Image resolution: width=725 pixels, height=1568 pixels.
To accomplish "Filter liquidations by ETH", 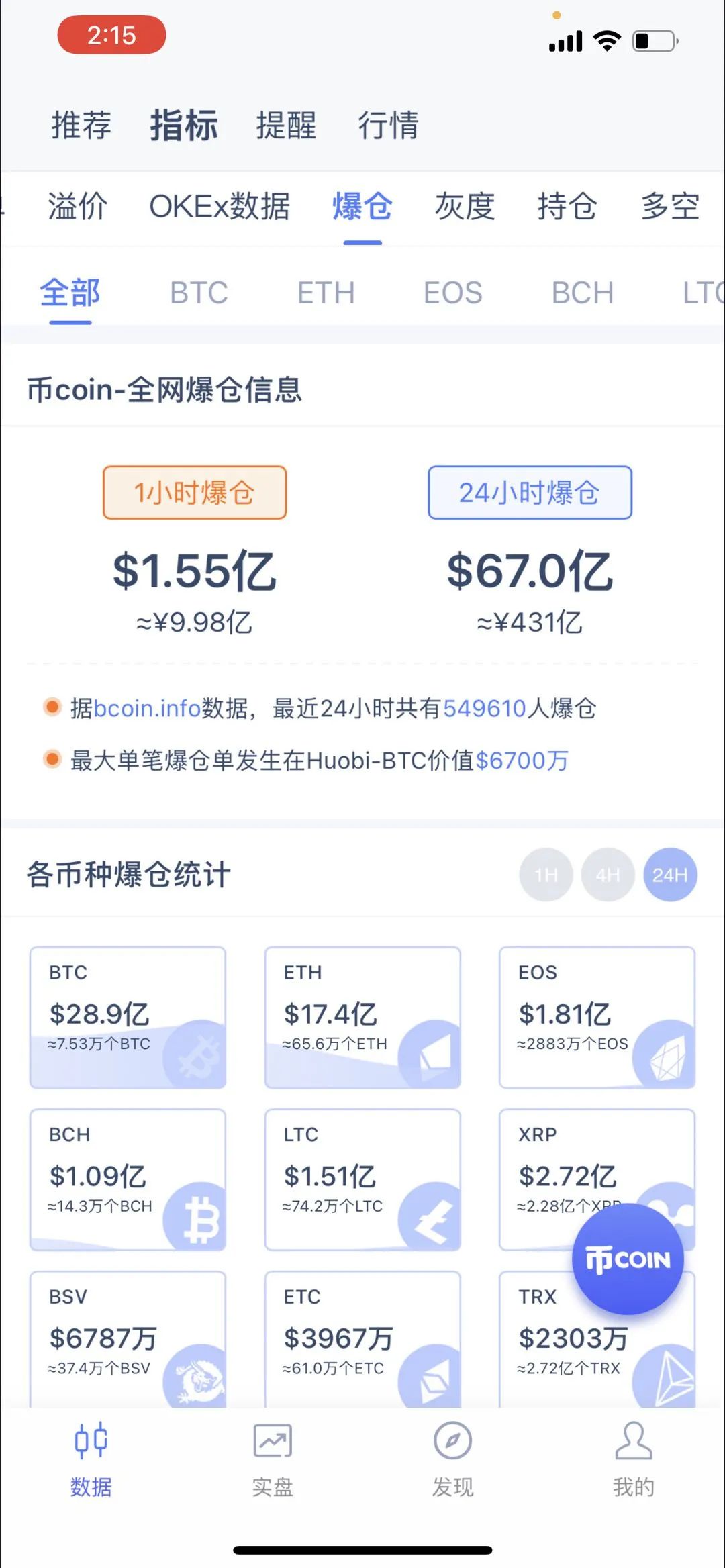I will [x=326, y=293].
